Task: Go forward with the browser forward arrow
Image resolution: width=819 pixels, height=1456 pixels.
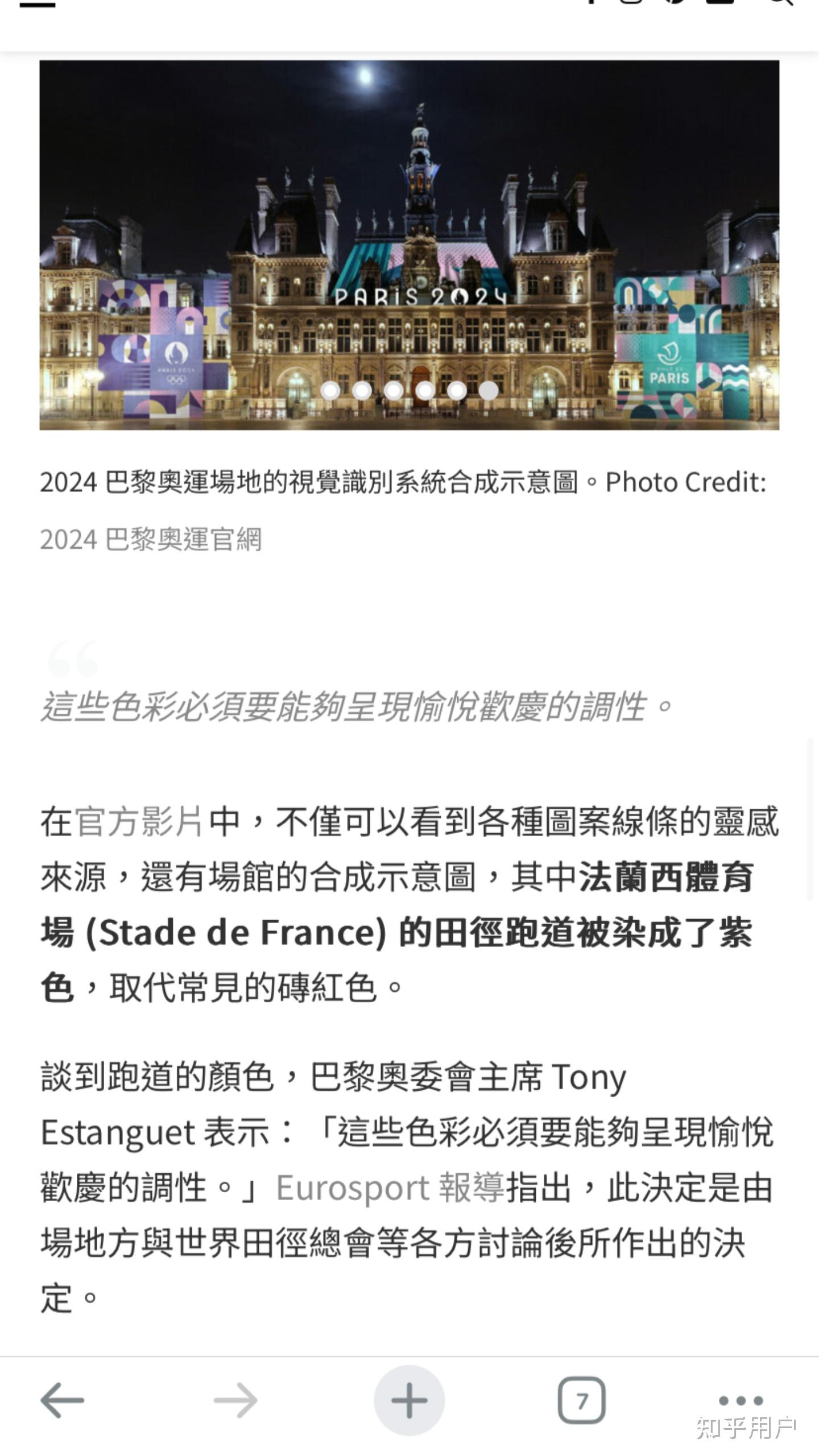Action: (x=235, y=1400)
